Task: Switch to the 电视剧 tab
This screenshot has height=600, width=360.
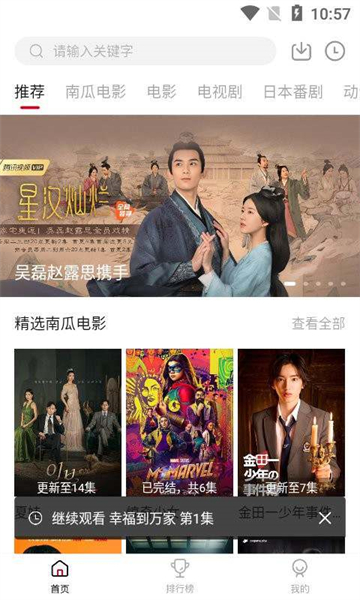Action: [220, 92]
